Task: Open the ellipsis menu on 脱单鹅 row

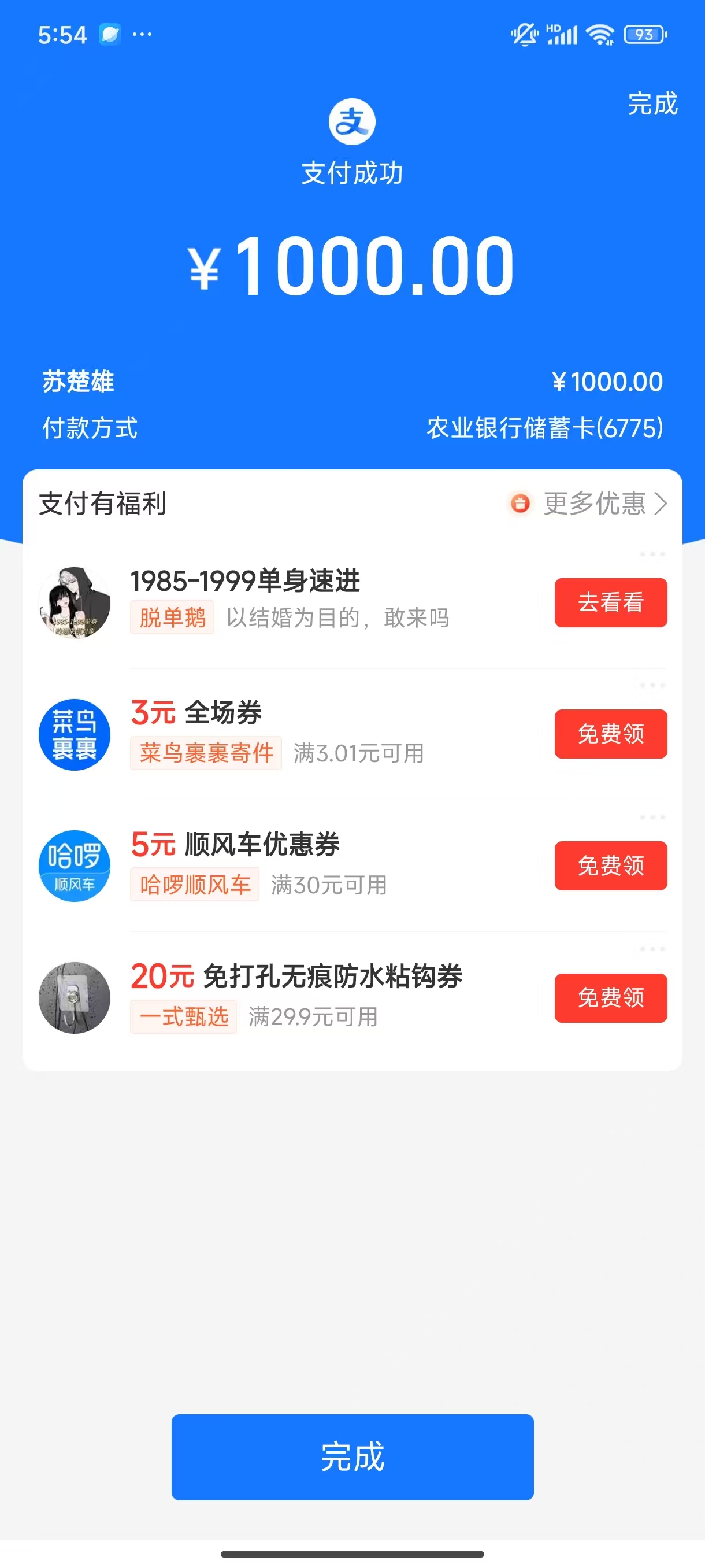Action: point(651,554)
